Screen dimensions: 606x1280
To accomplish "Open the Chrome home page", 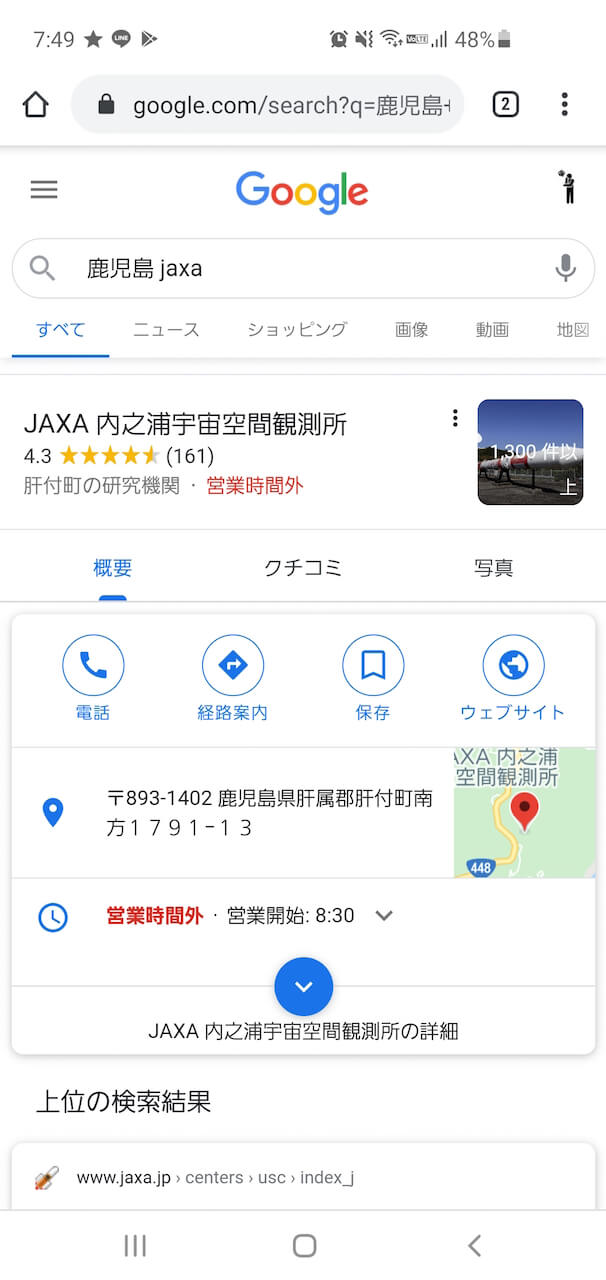I will pyautogui.click(x=36, y=104).
